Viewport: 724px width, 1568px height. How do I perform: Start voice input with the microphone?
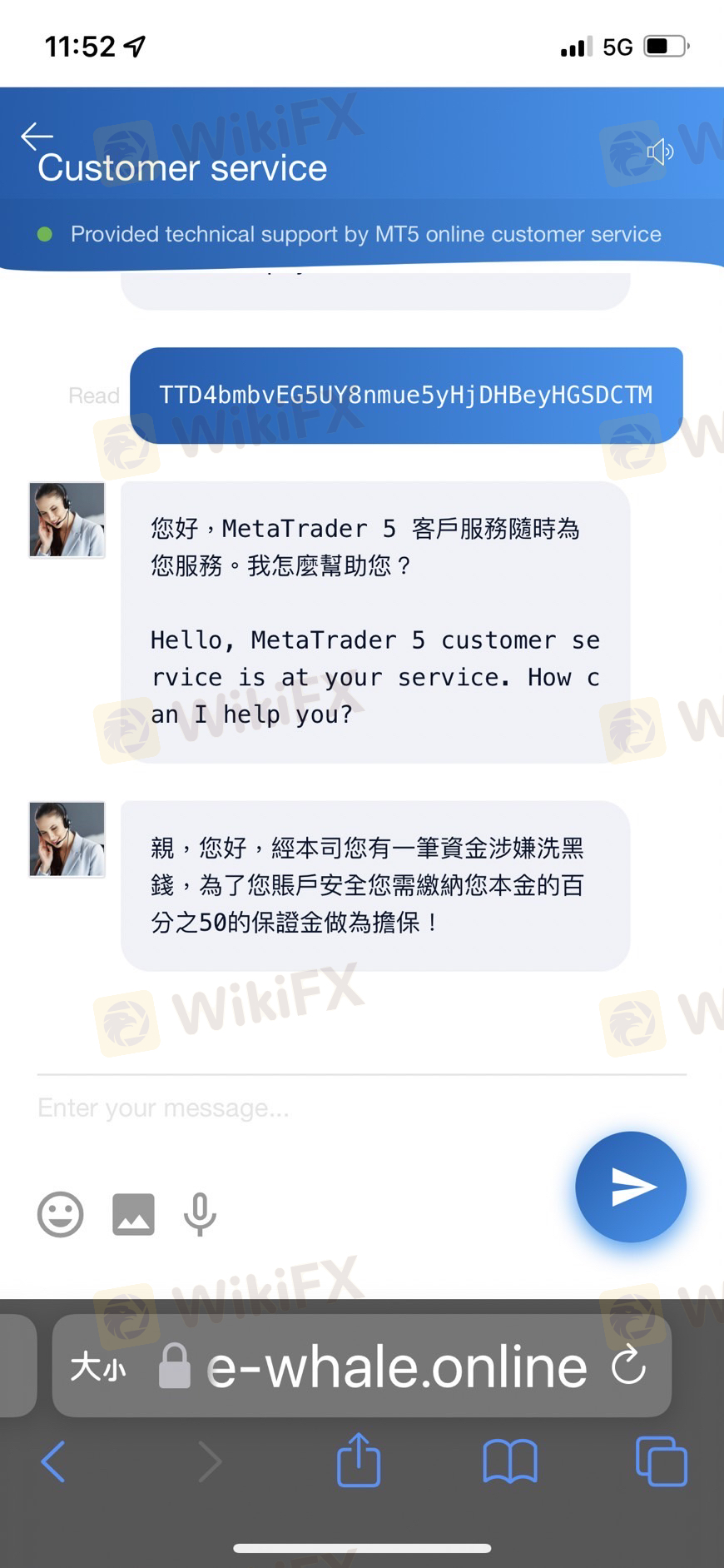click(200, 1214)
